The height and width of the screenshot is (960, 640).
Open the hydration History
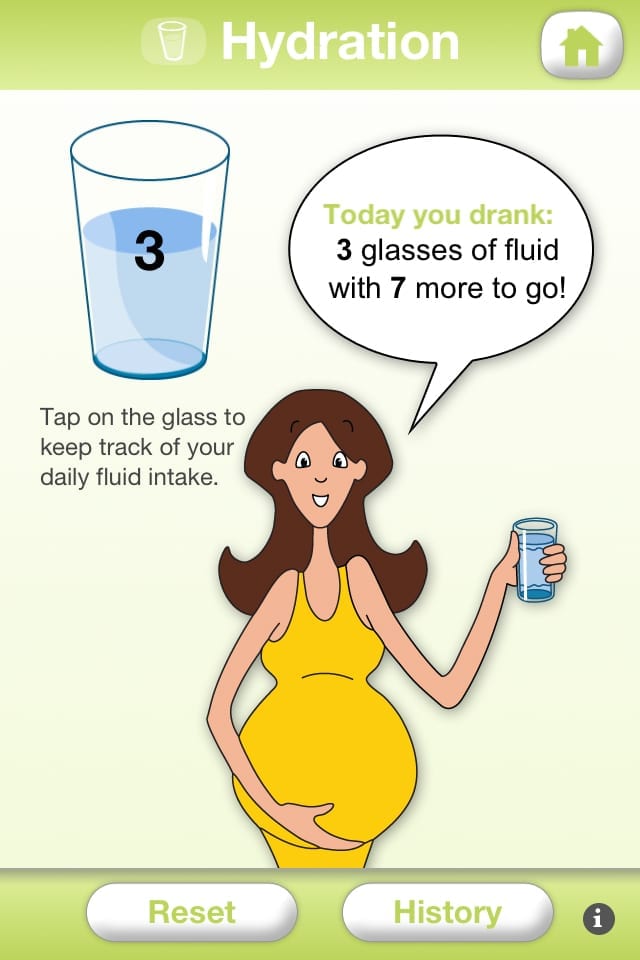[x=447, y=912]
